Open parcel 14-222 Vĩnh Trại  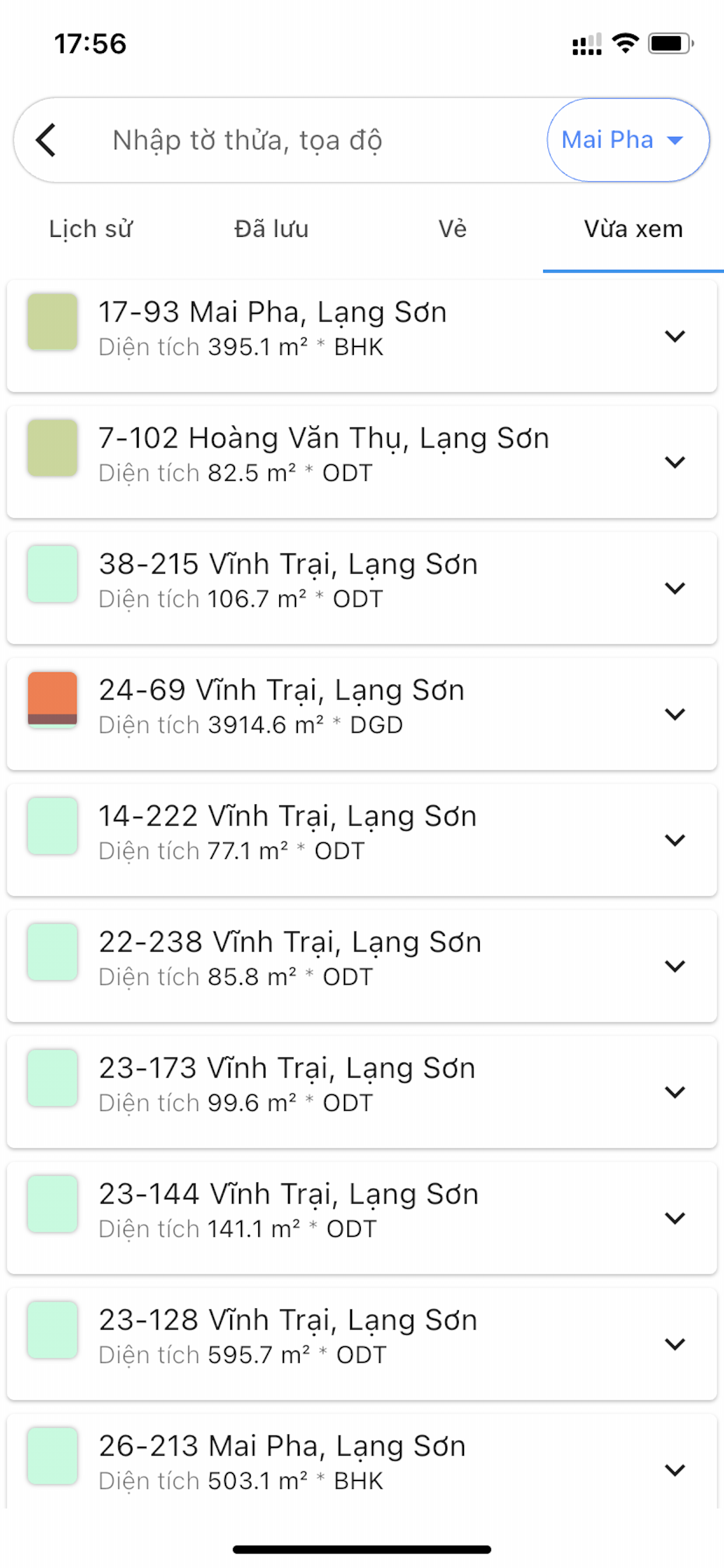coord(362,840)
